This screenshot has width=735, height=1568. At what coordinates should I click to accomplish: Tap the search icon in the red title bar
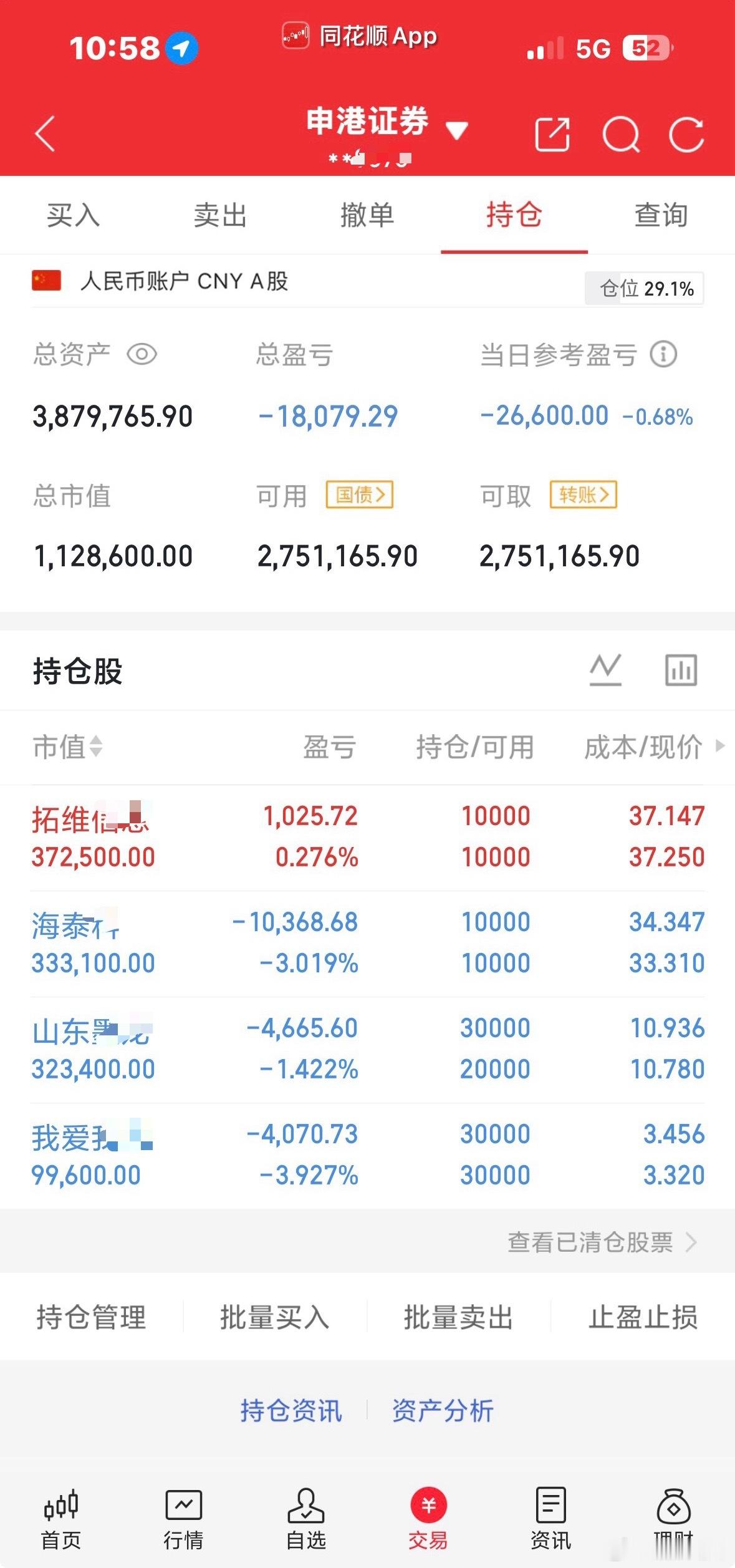(621, 133)
